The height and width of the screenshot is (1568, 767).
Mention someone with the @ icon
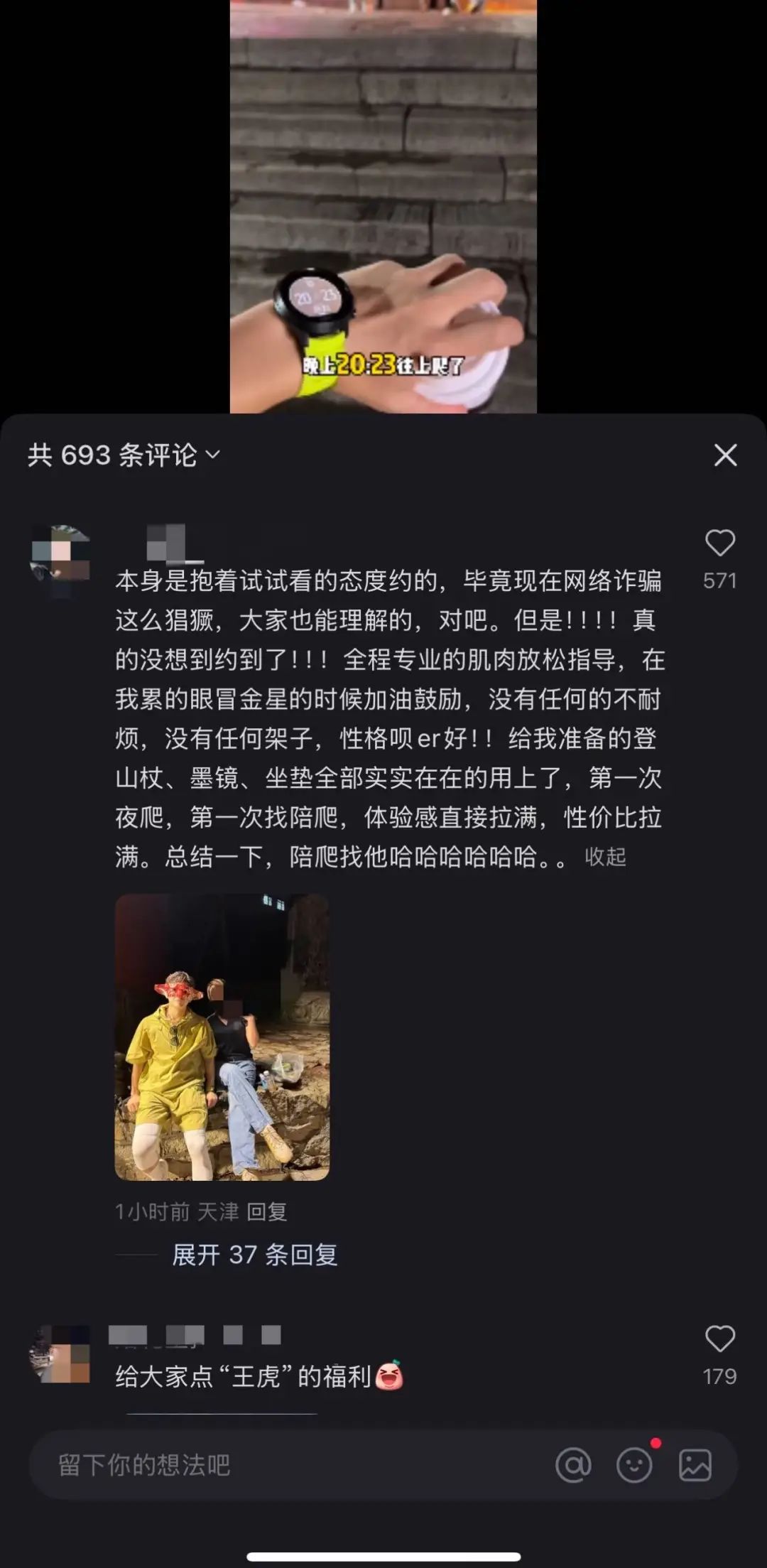click(573, 1465)
